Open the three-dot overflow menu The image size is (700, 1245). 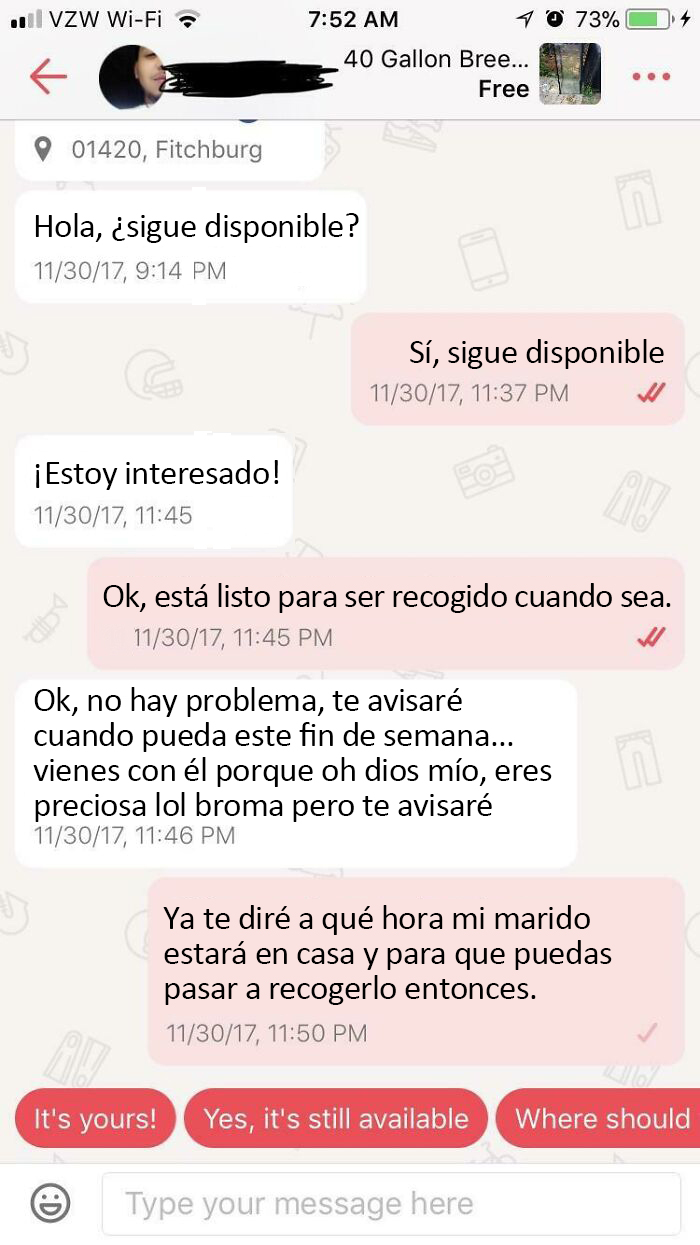651,76
